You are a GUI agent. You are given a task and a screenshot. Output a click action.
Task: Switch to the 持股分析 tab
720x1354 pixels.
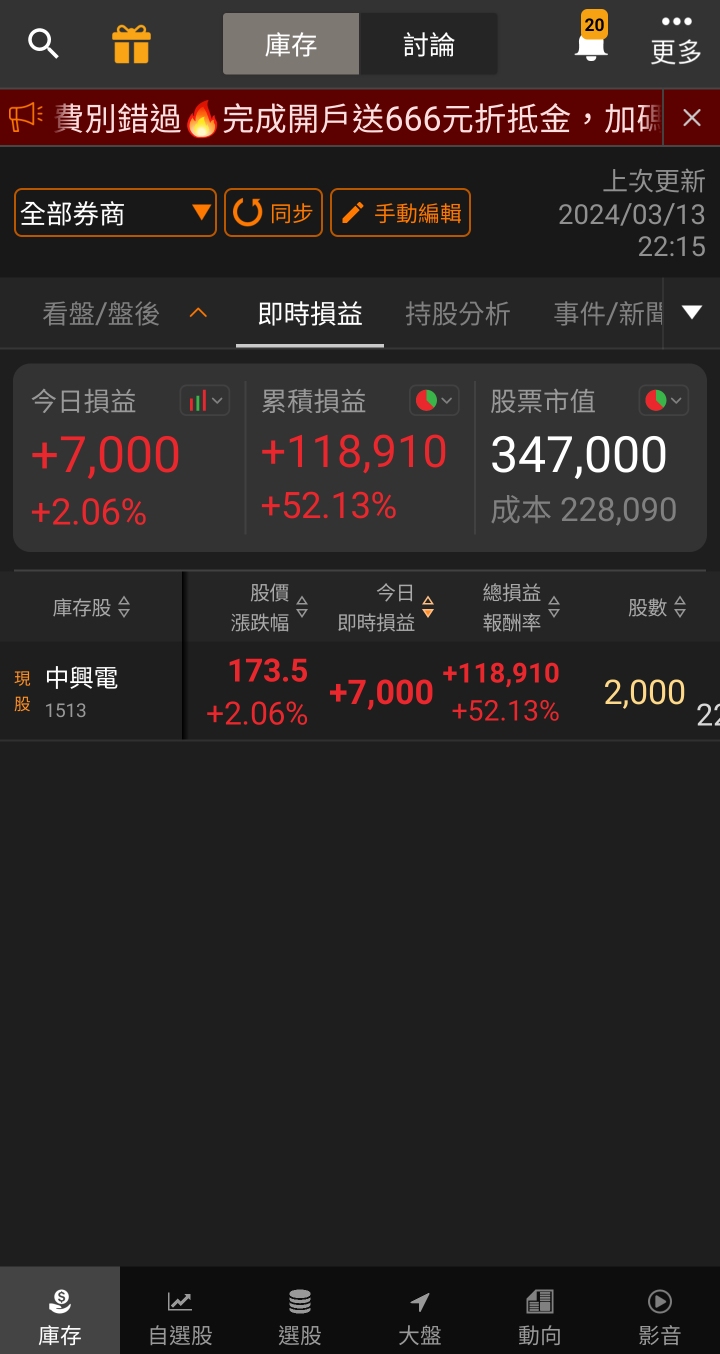[x=458, y=312]
